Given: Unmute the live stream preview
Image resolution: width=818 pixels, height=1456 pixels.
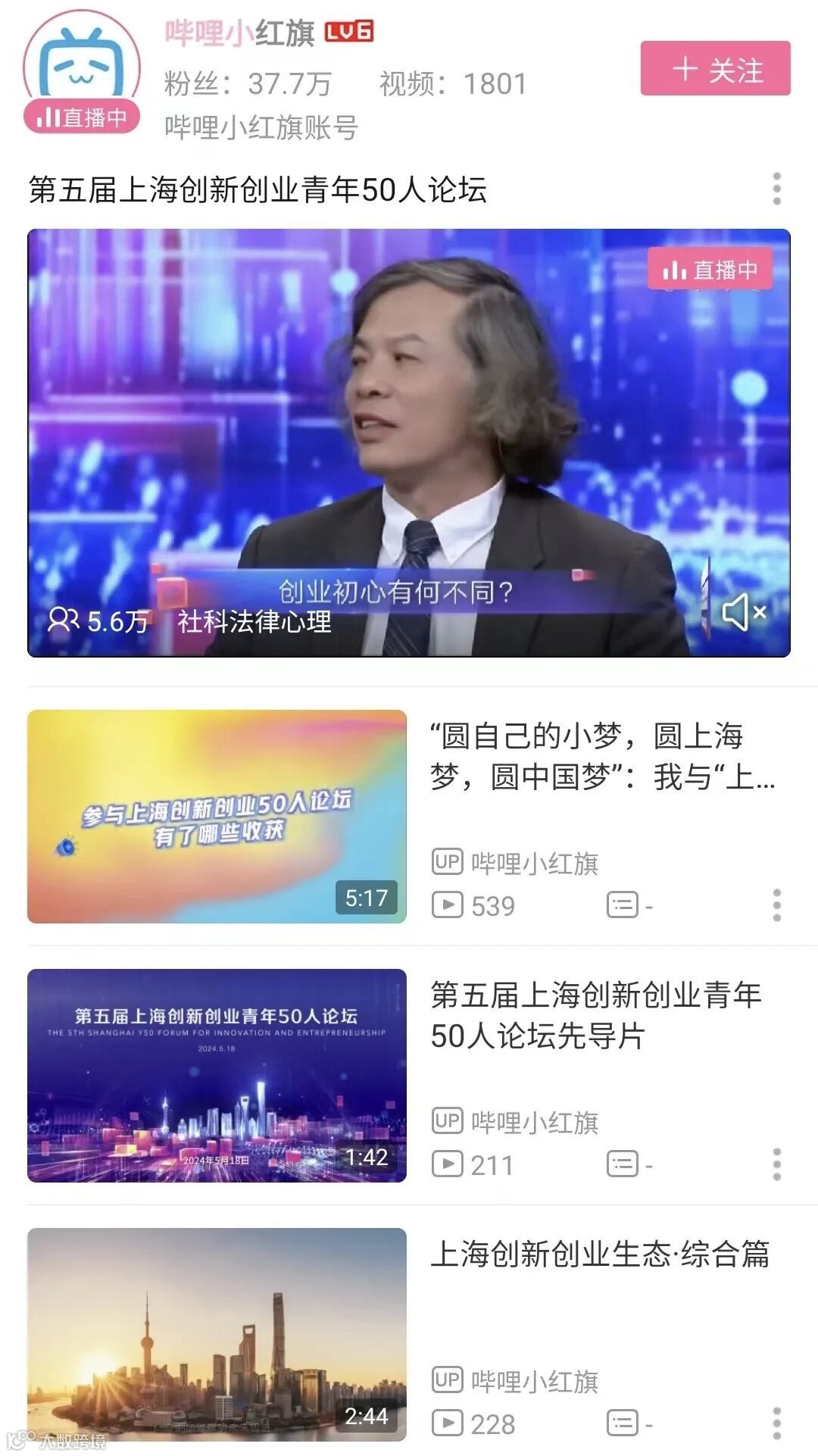Looking at the screenshot, I should pyautogui.click(x=744, y=612).
